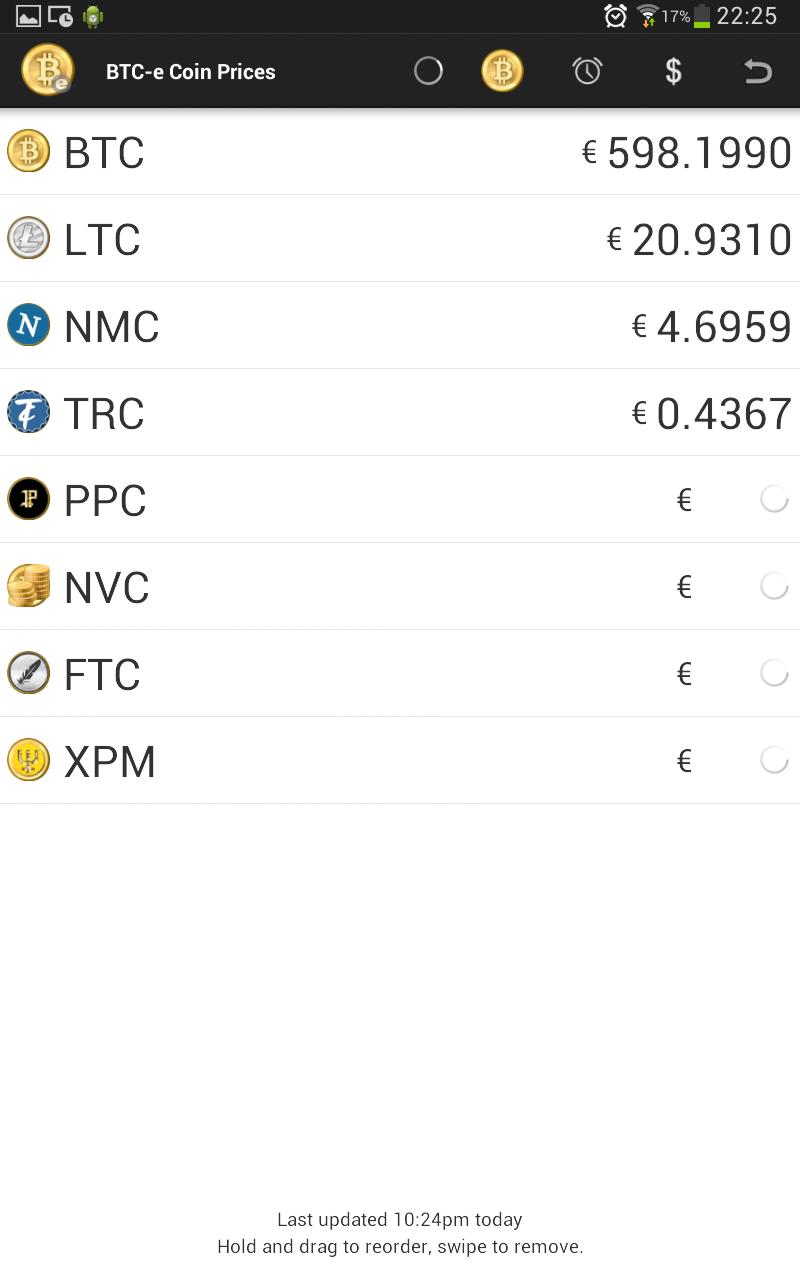Image resolution: width=800 pixels, height=1280 pixels.
Task: Tap the euro symbol next to FTC
Action: 684,673
